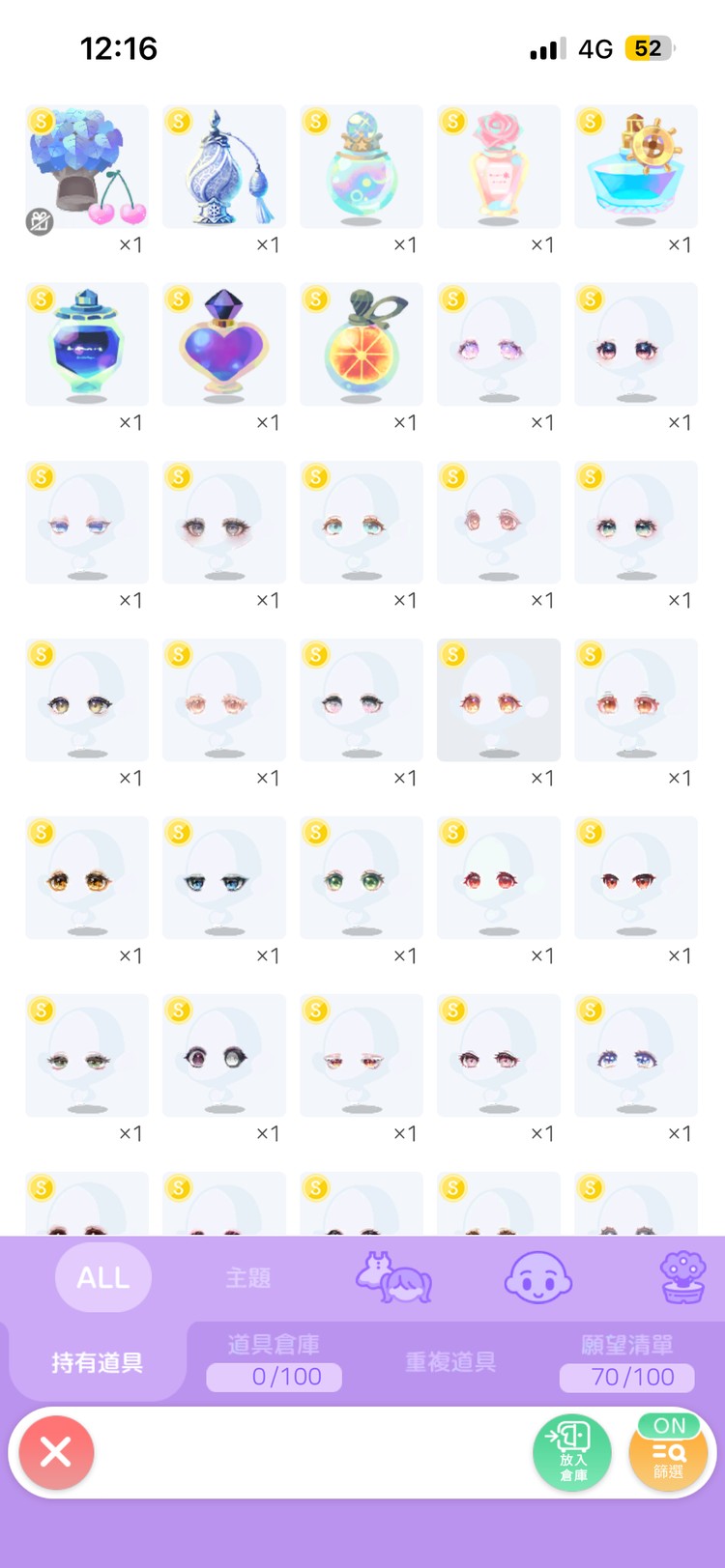The height and width of the screenshot is (1568, 725).
Task: Tap the green 放入倉庫 button
Action: coord(572,1452)
